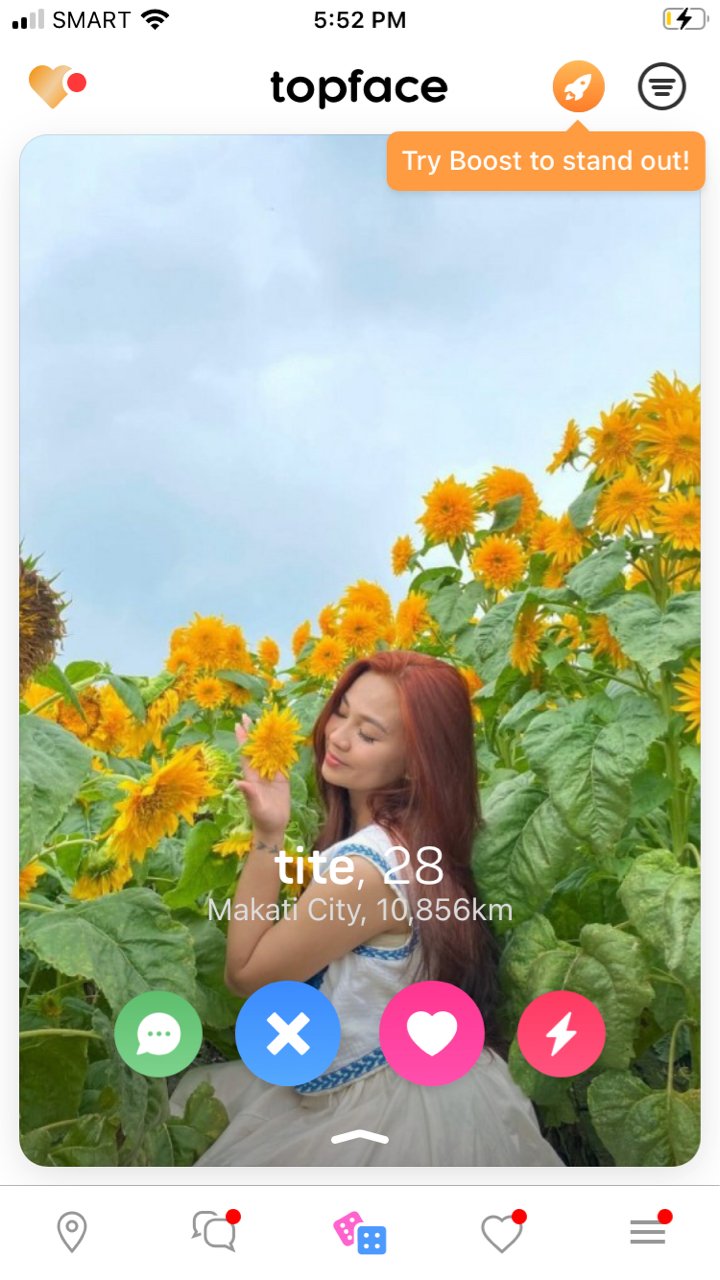Send a message to tite

[158, 1033]
